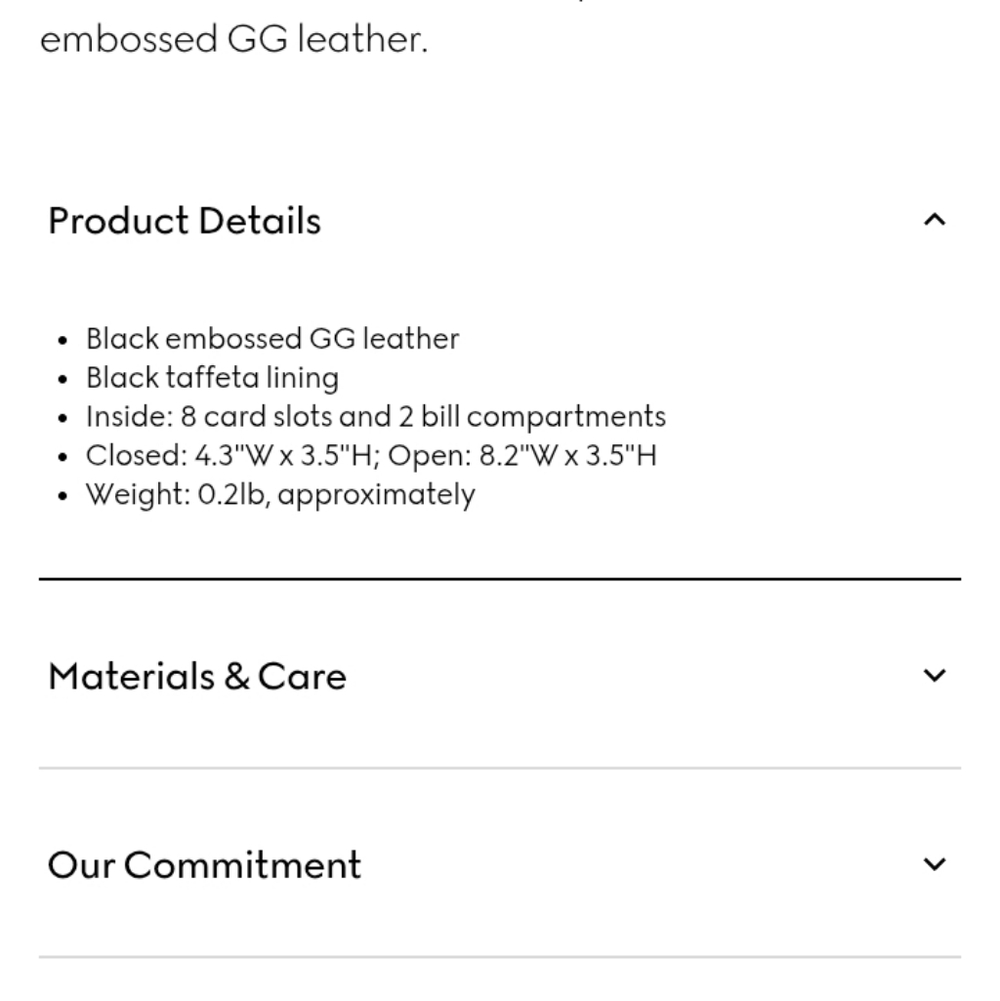The image size is (1000, 1001).
Task: Click the downward chevron next to Materials & Care
Action: tap(934, 675)
